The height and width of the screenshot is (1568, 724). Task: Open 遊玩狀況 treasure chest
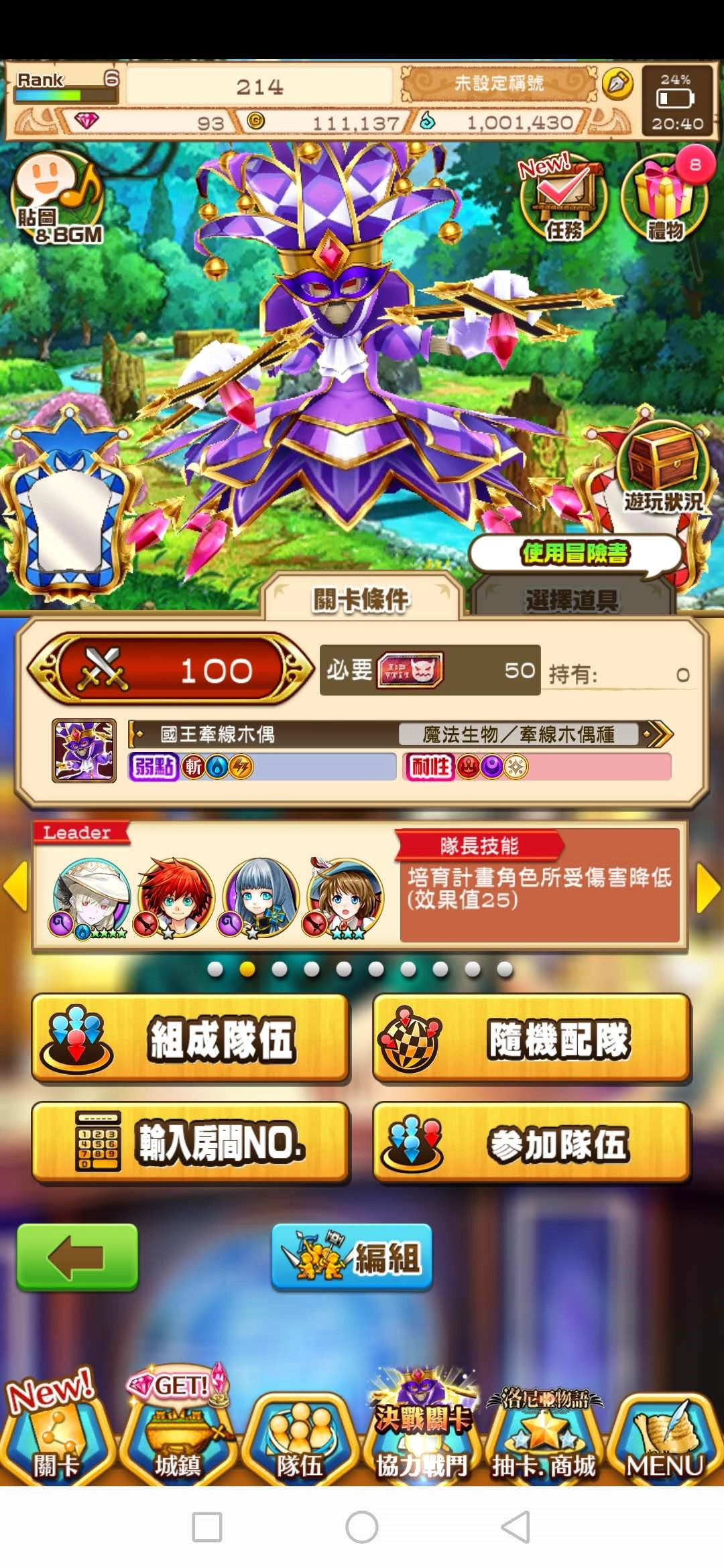coord(664,469)
